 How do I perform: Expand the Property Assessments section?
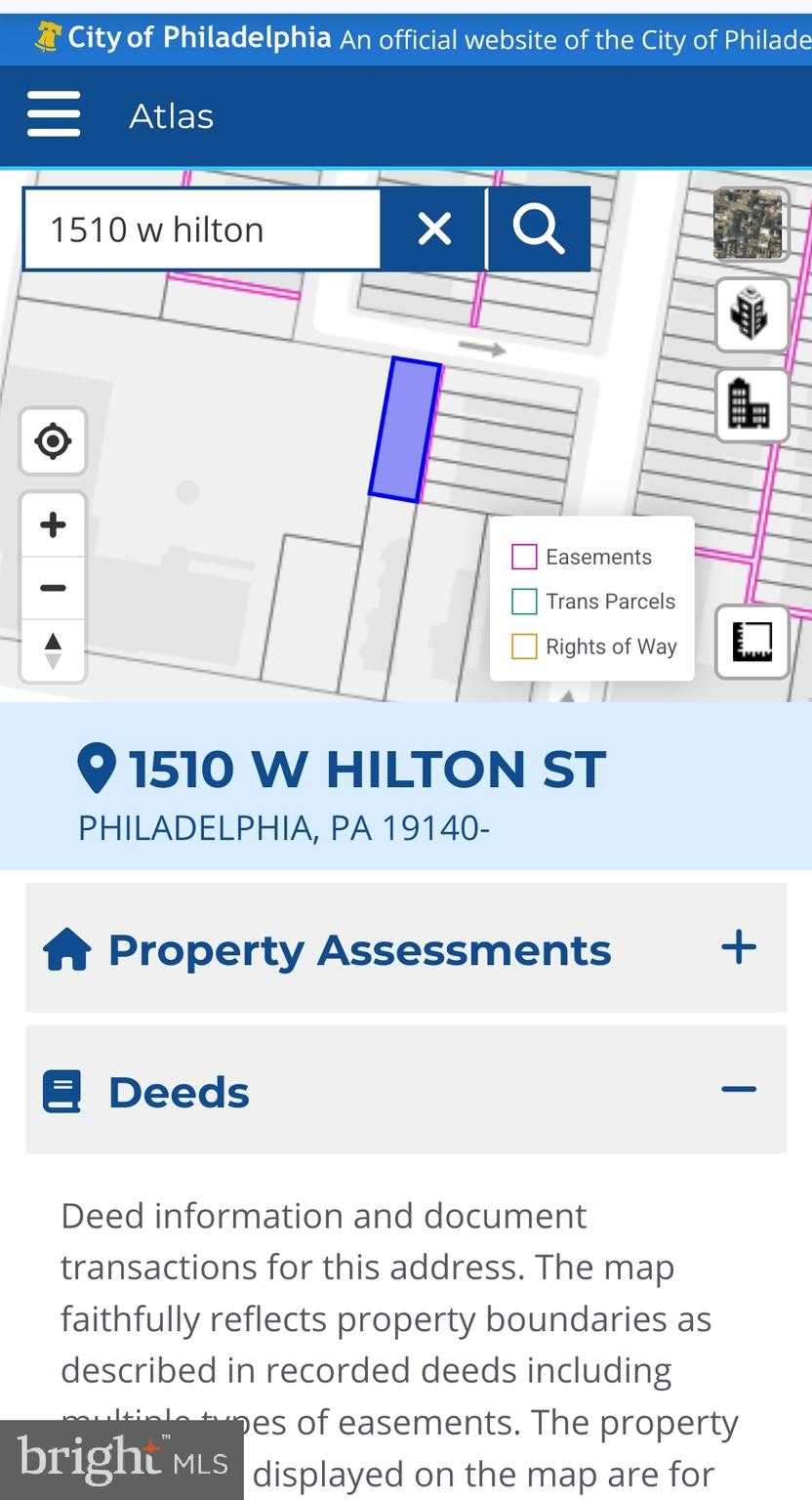tap(740, 946)
